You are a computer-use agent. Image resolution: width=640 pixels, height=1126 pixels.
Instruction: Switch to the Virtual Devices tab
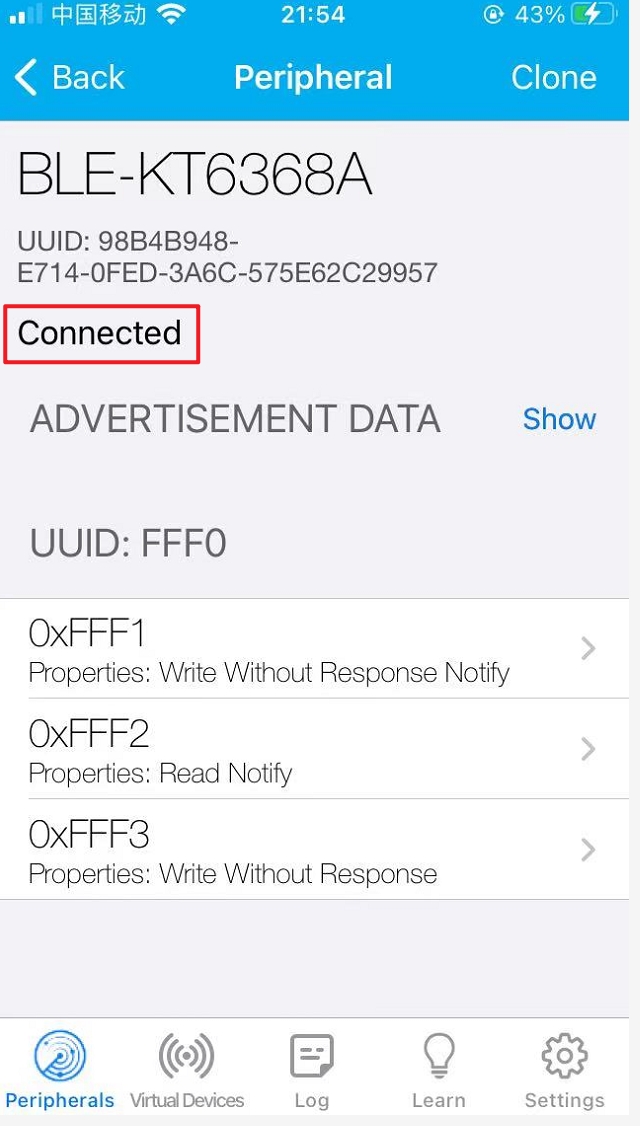click(x=187, y=1070)
